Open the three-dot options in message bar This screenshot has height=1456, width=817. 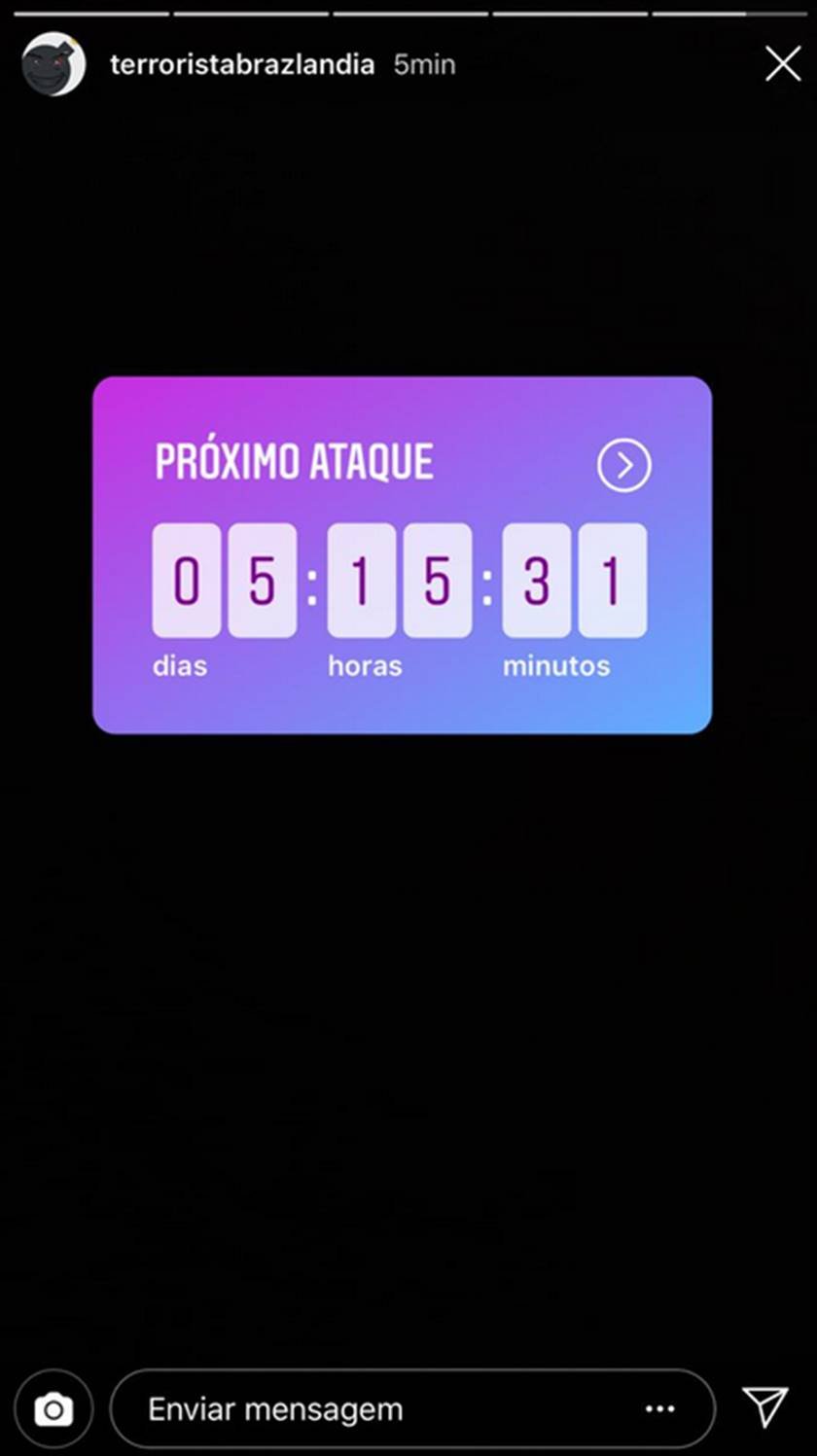pos(659,1408)
